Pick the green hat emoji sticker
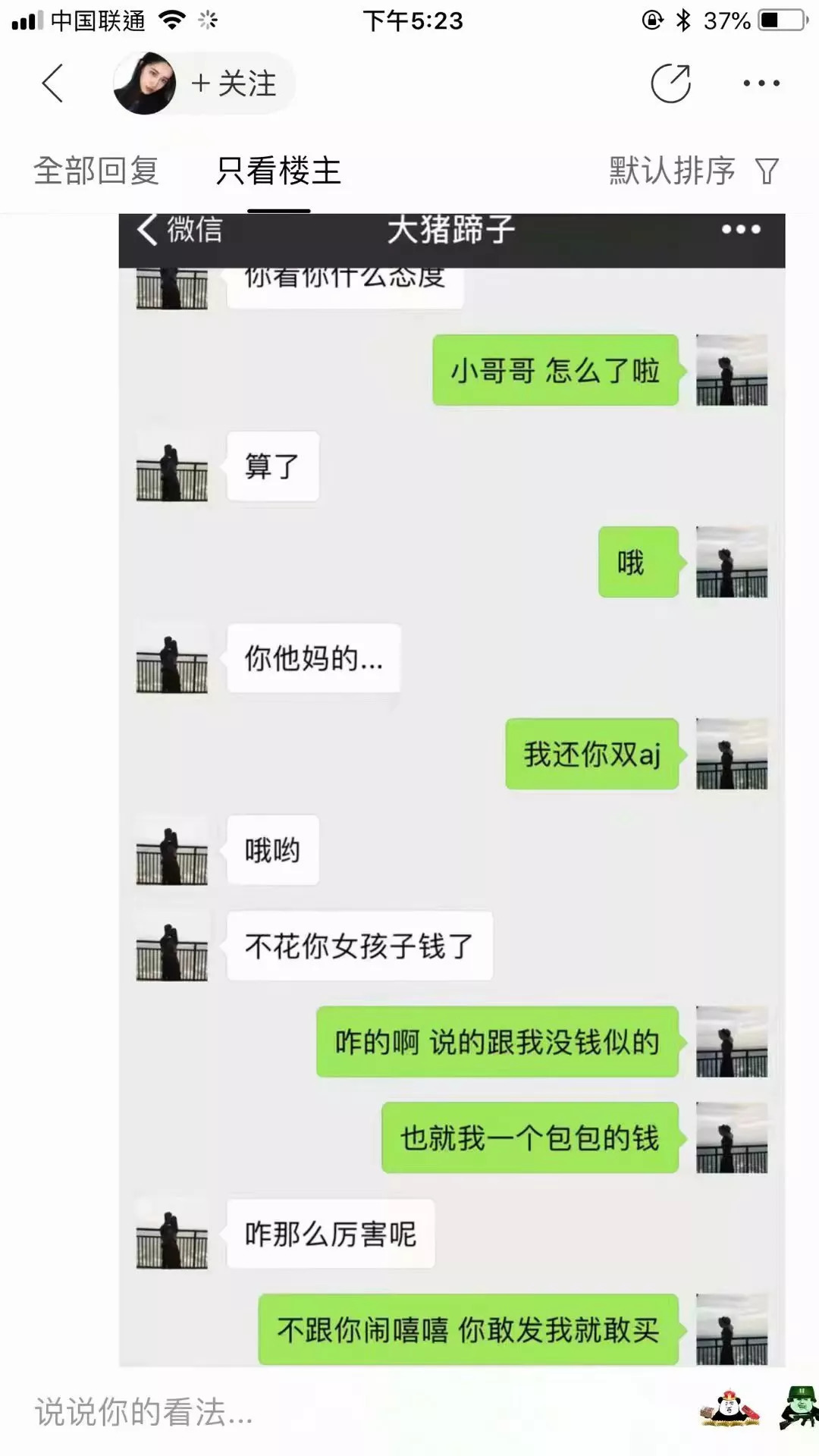Image resolution: width=819 pixels, height=1456 pixels. (799, 1409)
